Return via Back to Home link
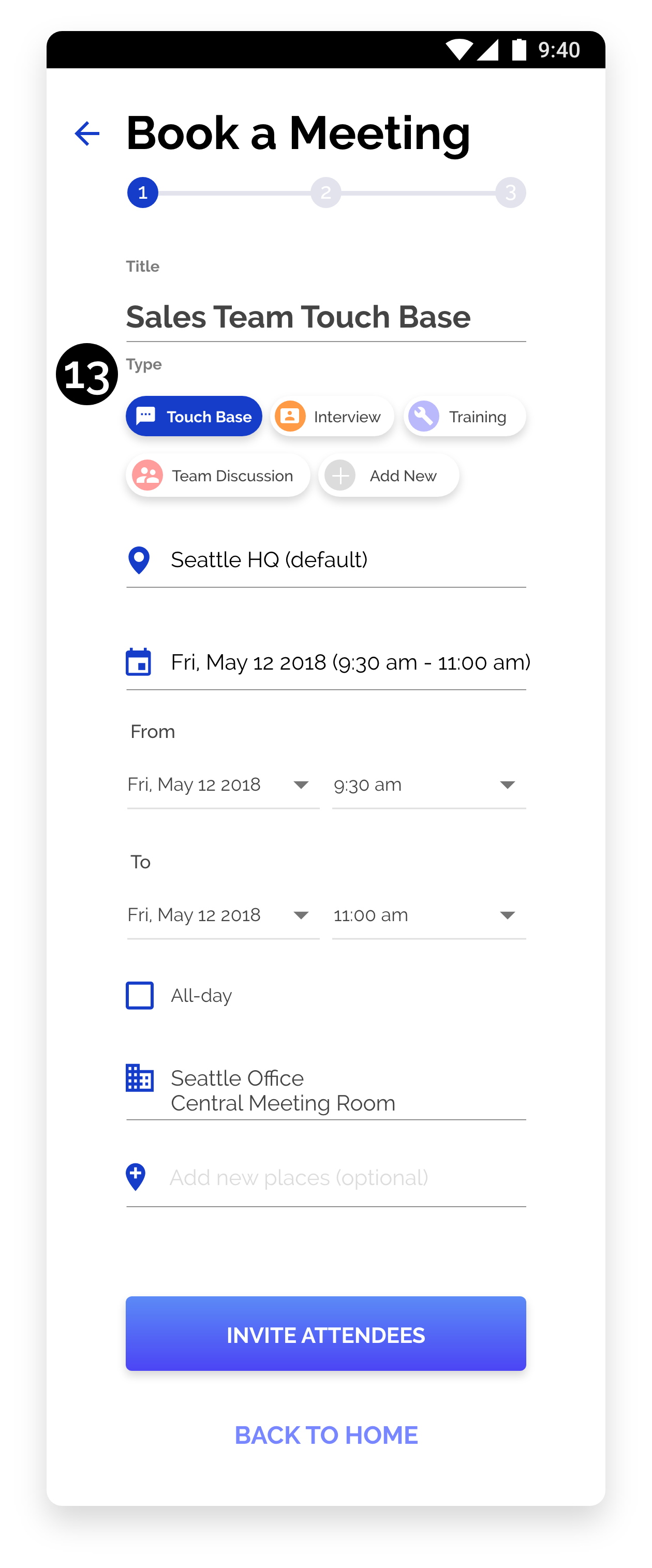This screenshot has height=1568, width=652. pos(325,1434)
